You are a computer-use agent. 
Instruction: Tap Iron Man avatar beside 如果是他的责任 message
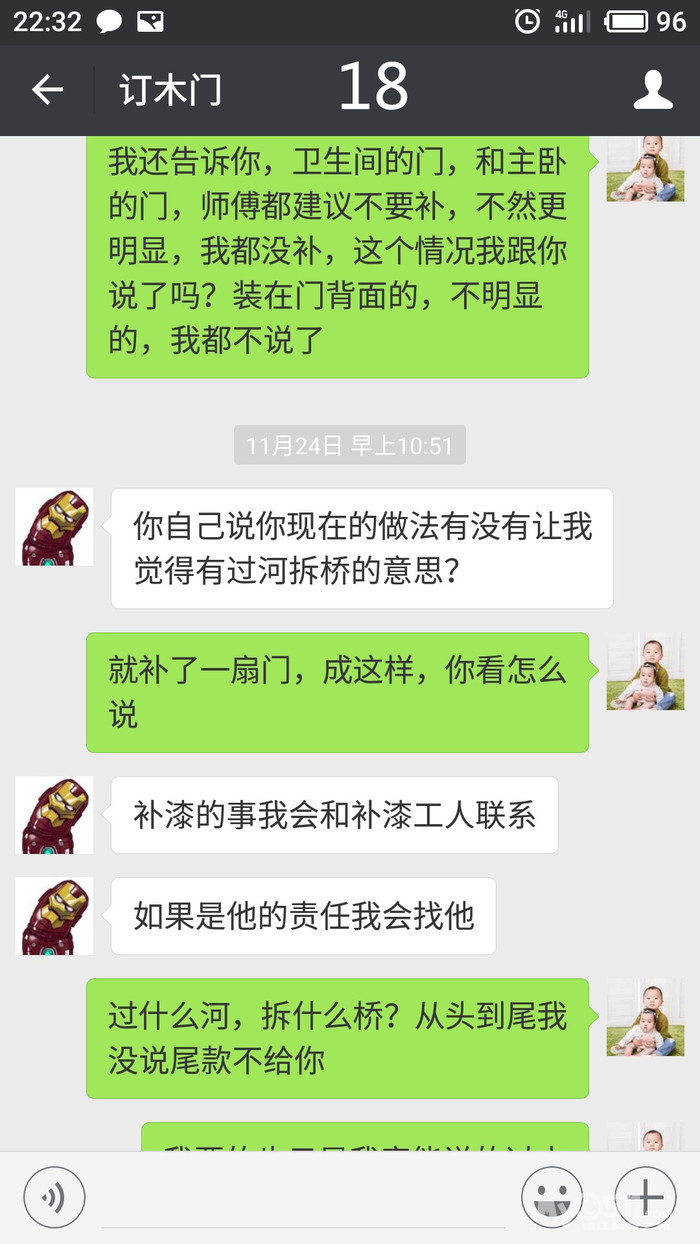point(55,916)
